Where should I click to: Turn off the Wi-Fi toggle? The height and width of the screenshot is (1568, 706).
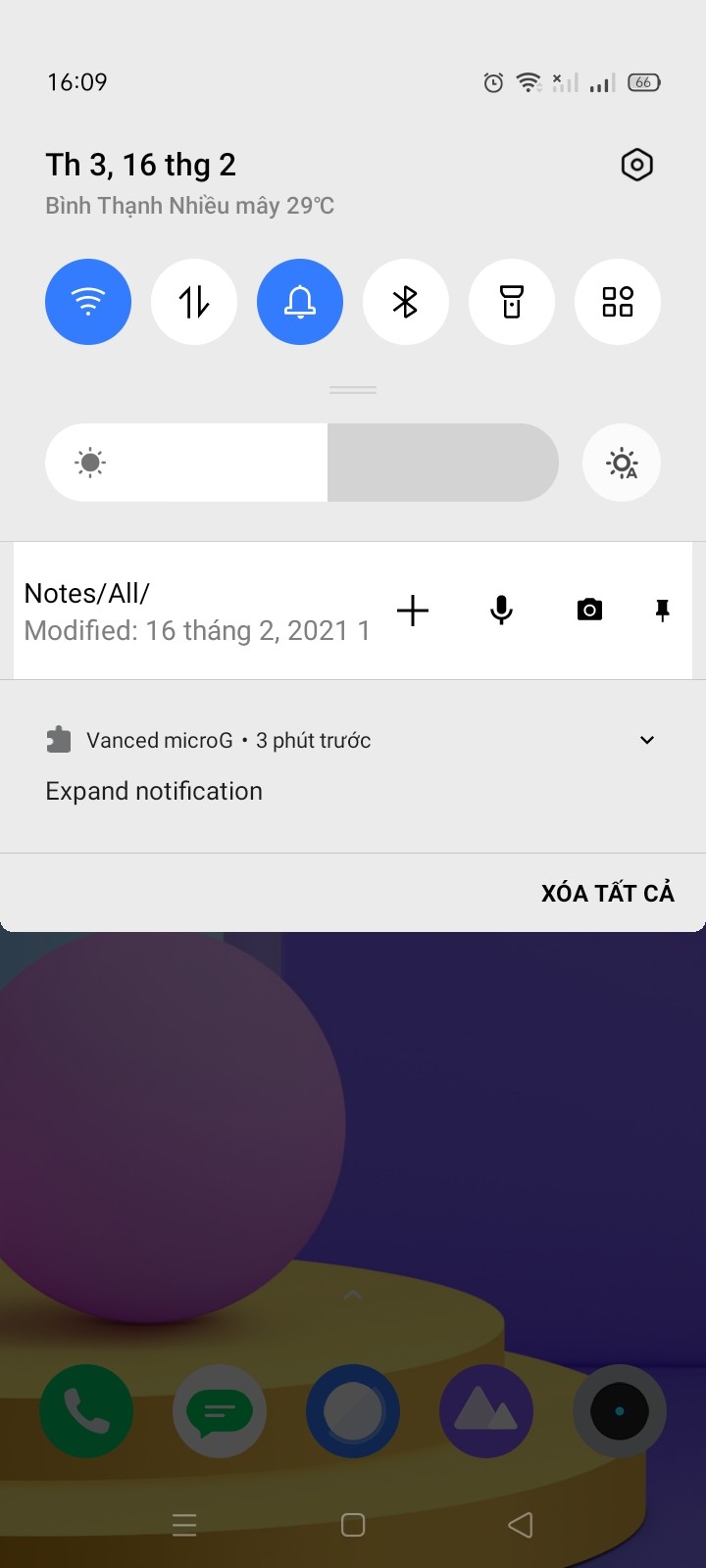pyautogui.click(x=88, y=302)
